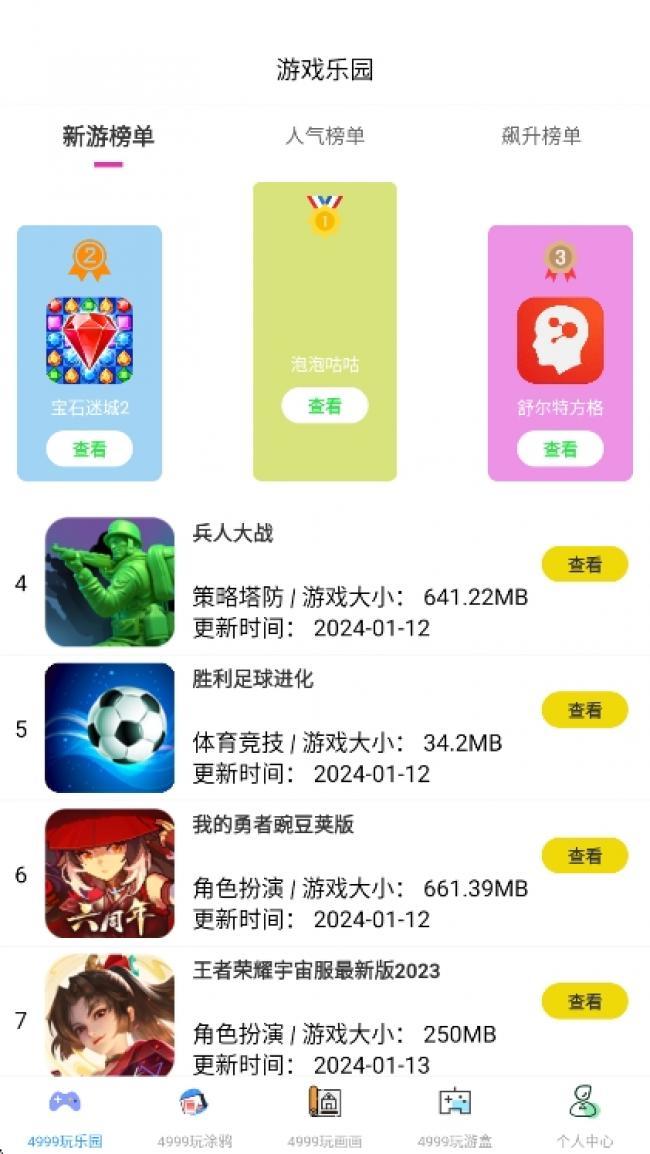Screen dimensions: 650x1154
Task: View details for 兵人大战
Action: (x=584, y=564)
